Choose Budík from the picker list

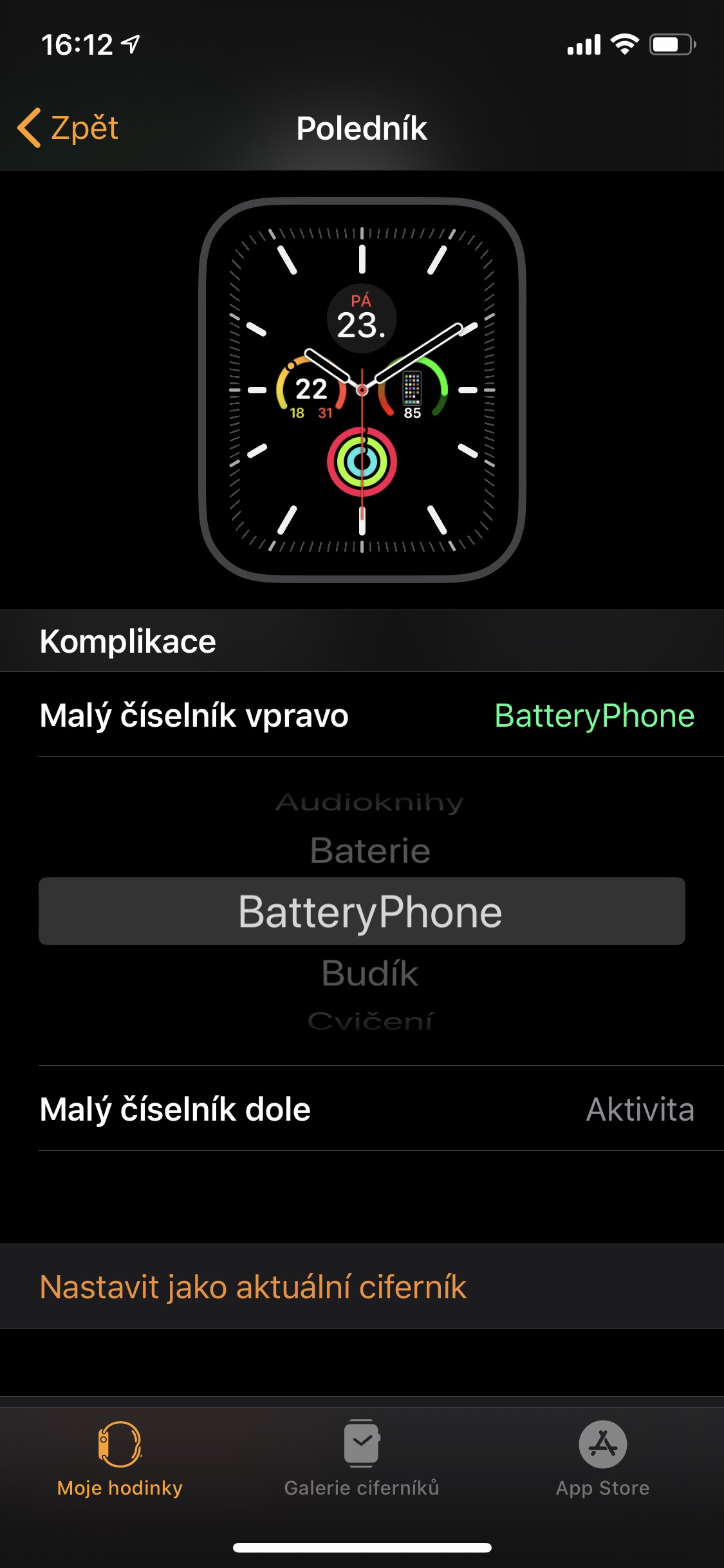pyautogui.click(x=369, y=973)
